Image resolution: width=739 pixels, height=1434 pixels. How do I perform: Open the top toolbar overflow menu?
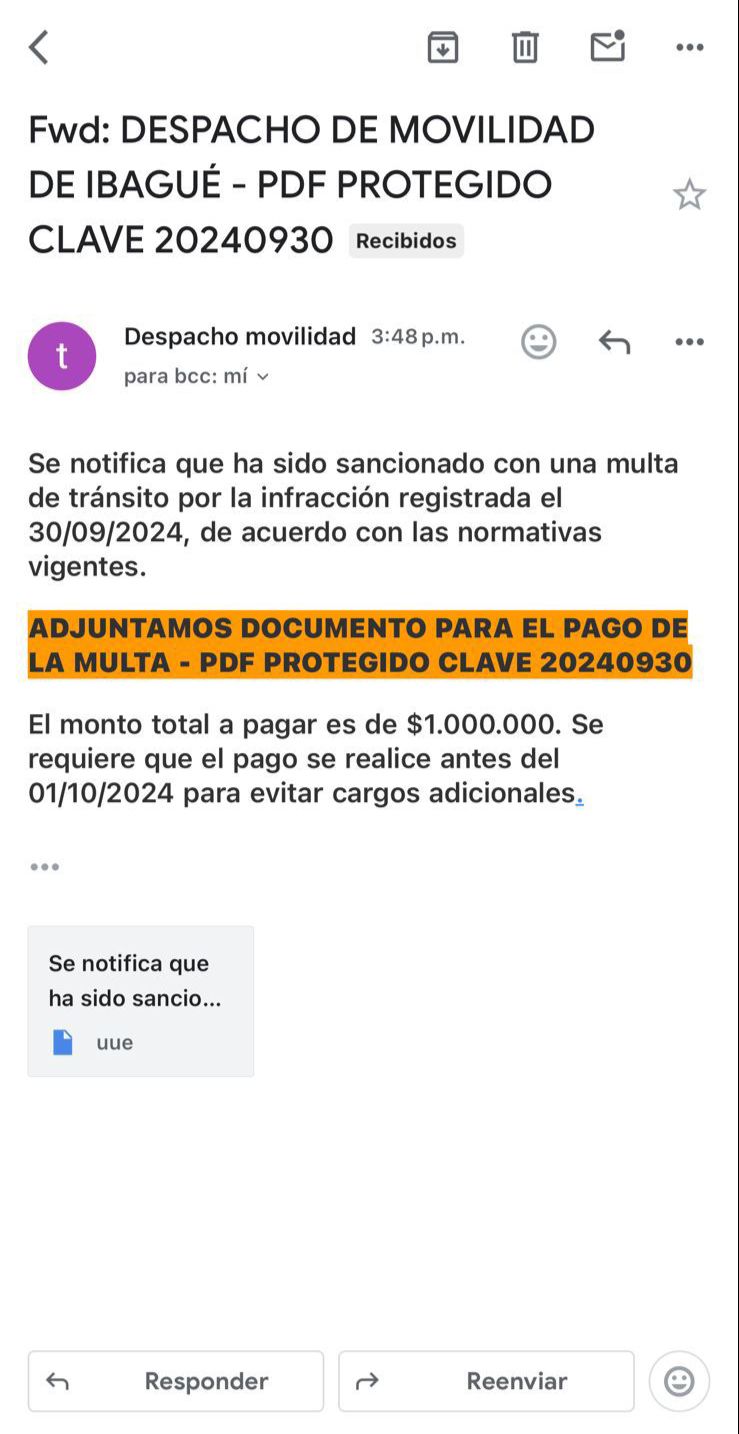click(689, 47)
